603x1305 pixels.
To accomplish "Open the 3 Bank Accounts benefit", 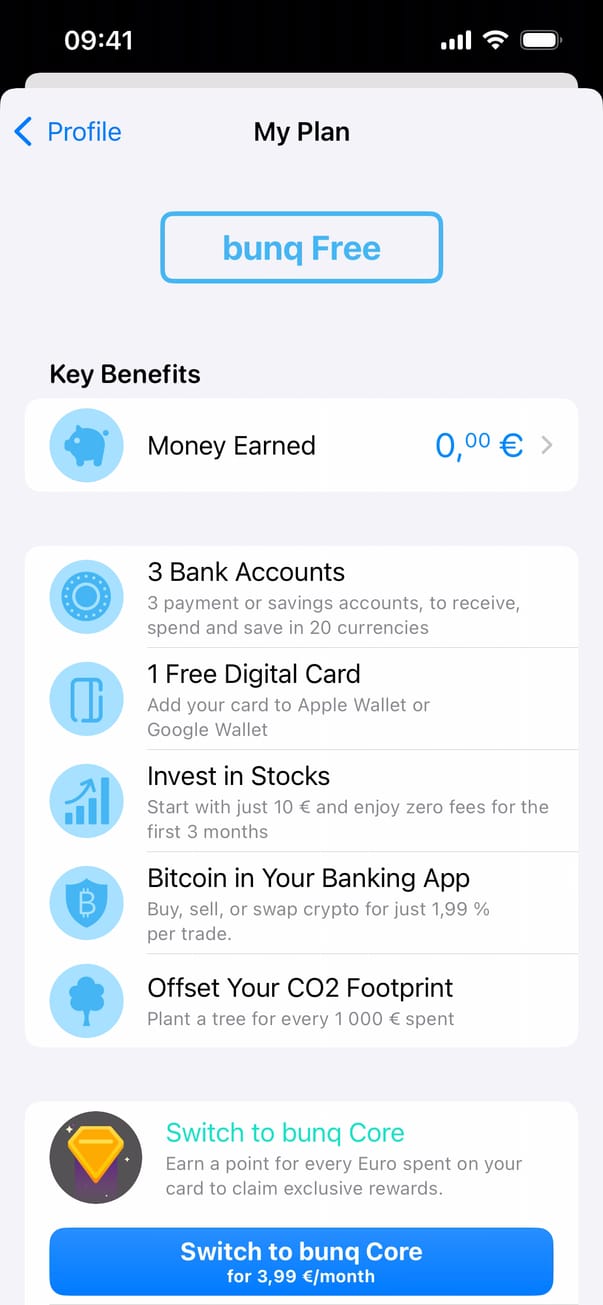I will pyautogui.click(x=301, y=598).
